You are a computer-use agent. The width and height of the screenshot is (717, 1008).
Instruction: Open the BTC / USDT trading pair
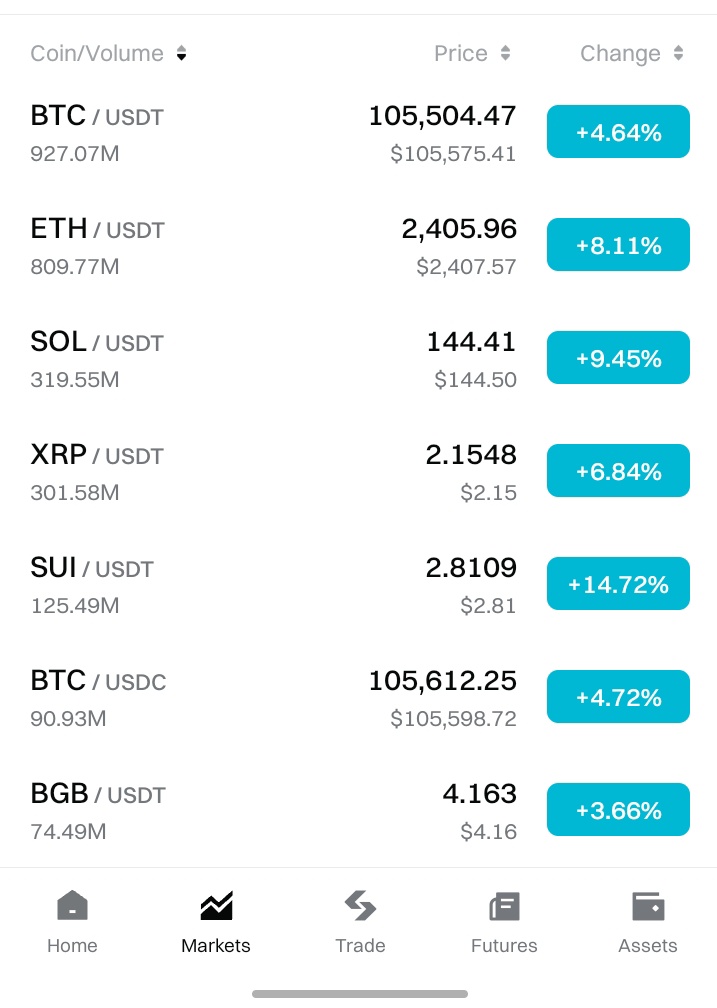(x=97, y=132)
